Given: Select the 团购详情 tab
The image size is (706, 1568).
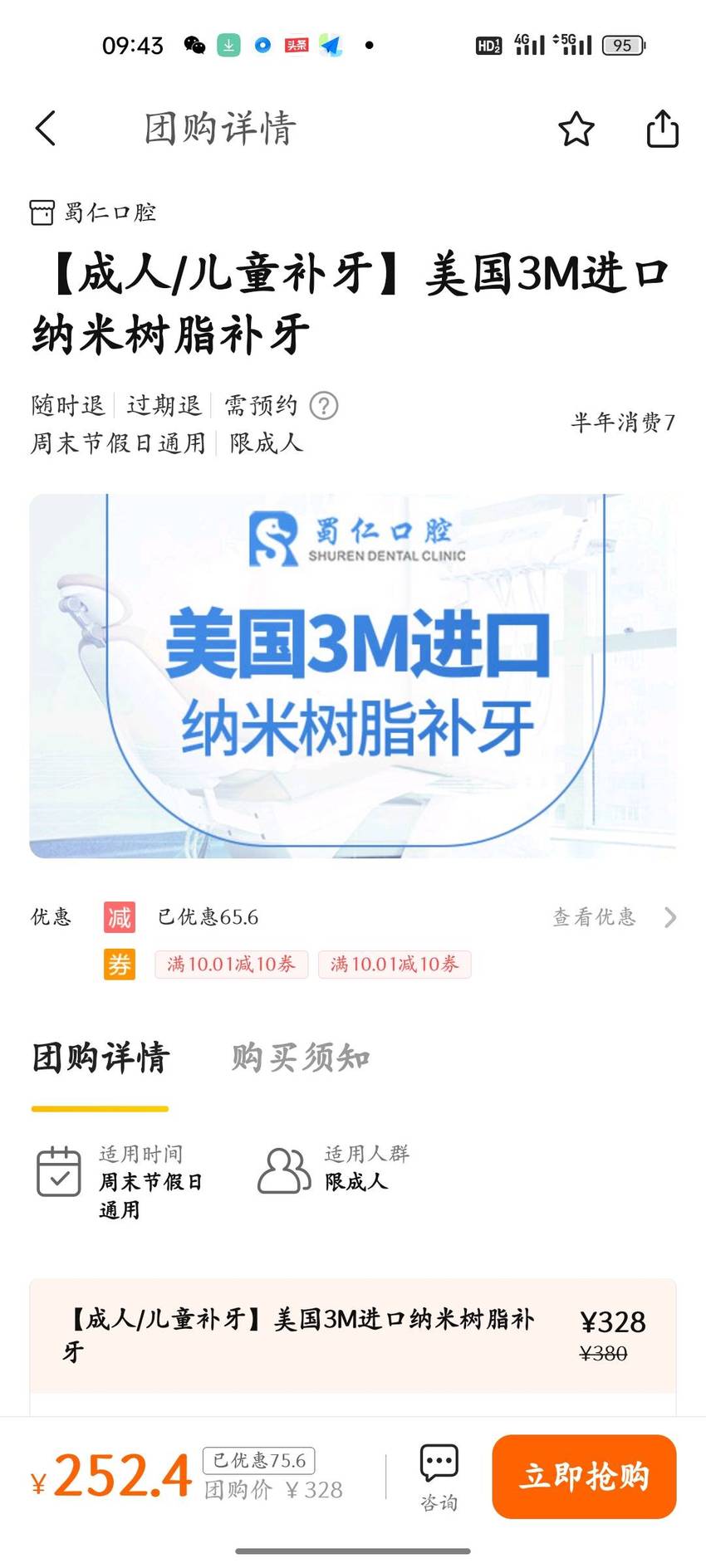Looking at the screenshot, I should coord(101,1058).
